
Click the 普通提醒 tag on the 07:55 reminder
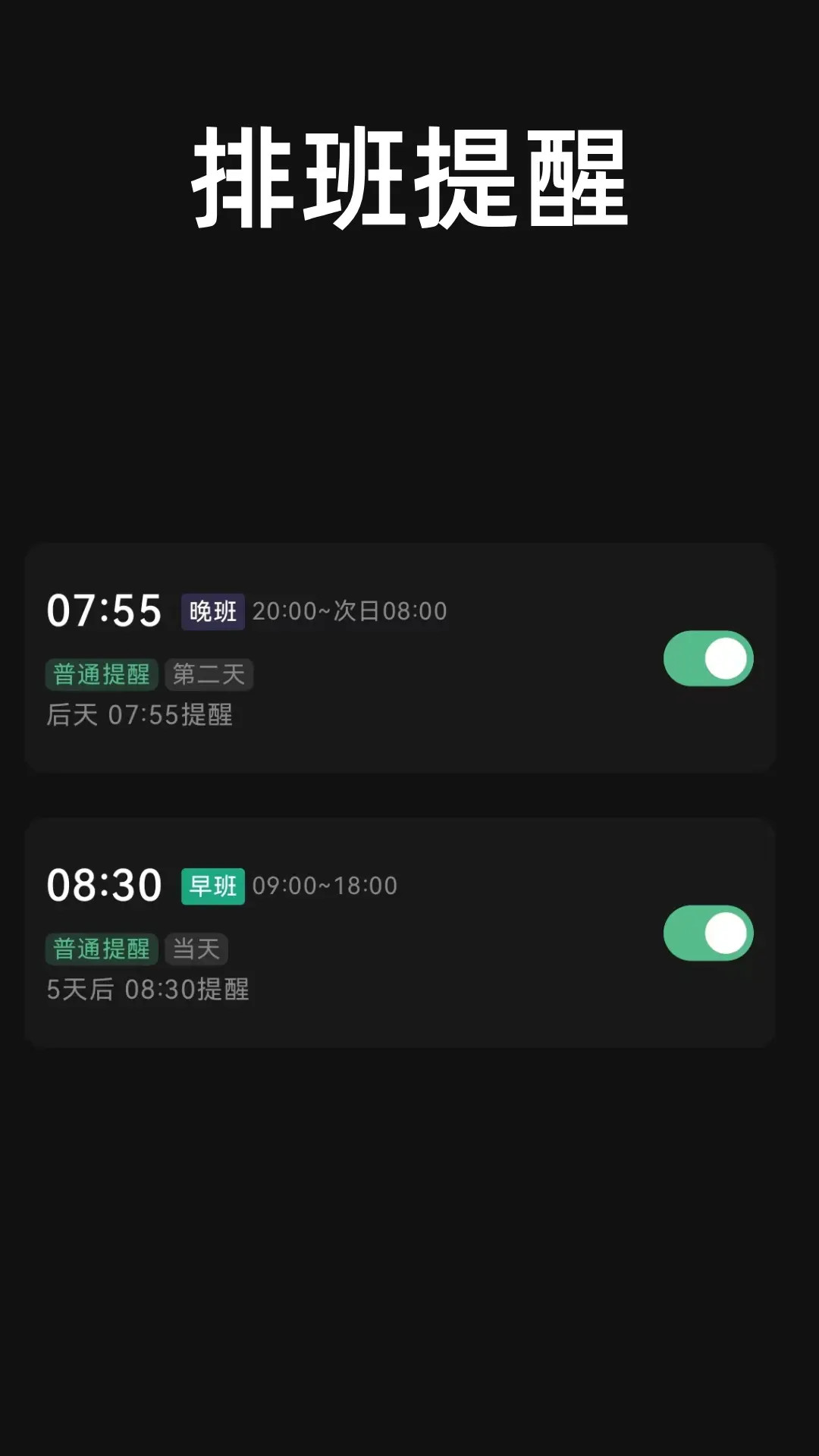tap(101, 674)
